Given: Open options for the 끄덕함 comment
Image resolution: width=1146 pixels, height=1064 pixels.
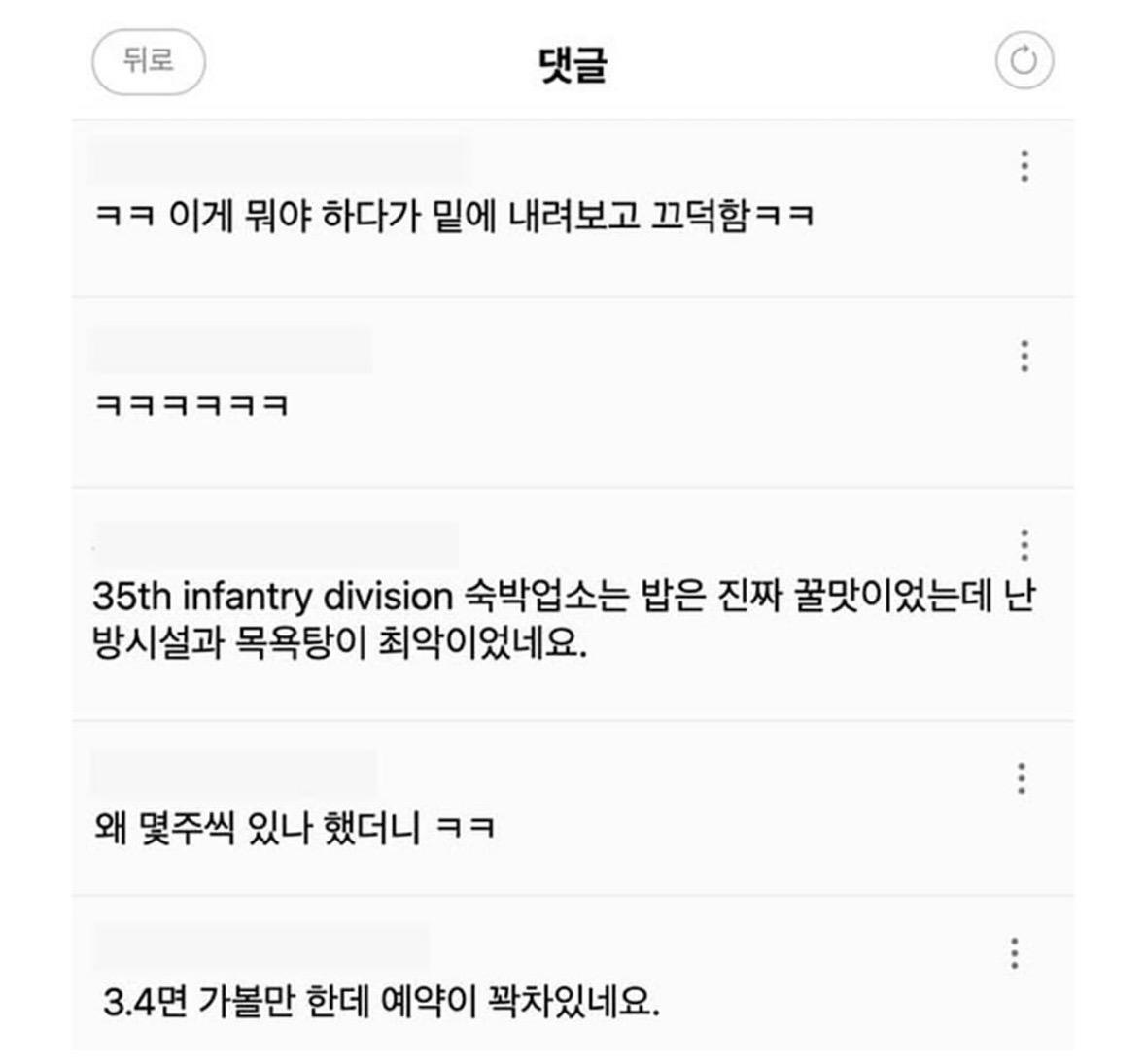Looking at the screenshot, I should coord(1024,166).
